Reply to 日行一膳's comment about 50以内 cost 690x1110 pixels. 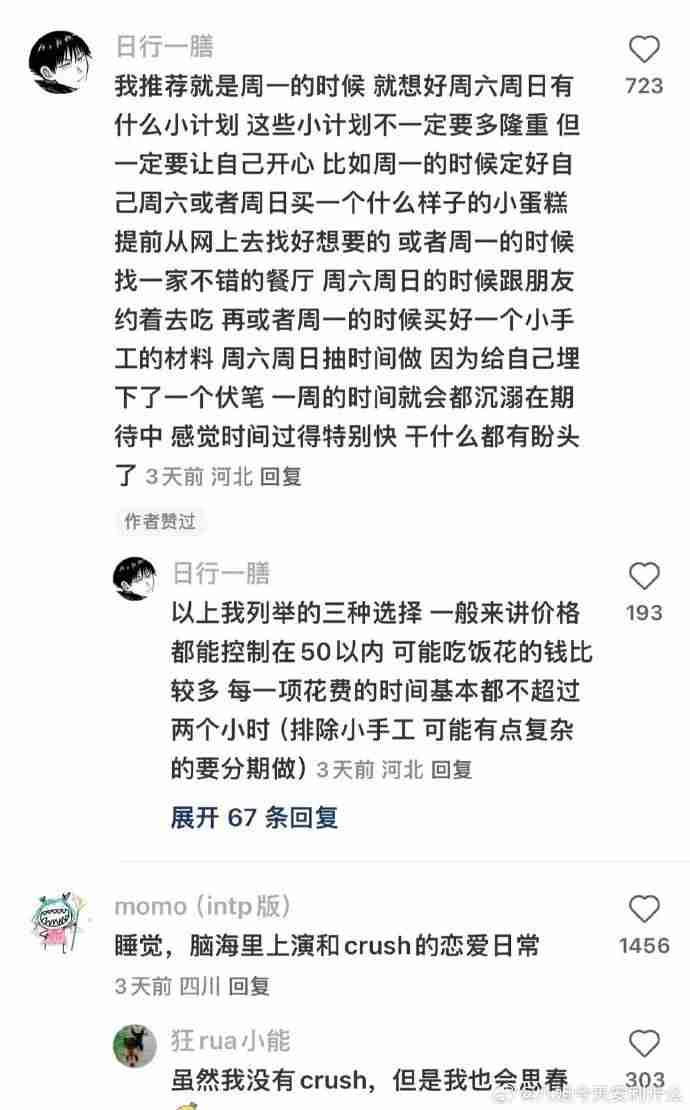(451, 769)
